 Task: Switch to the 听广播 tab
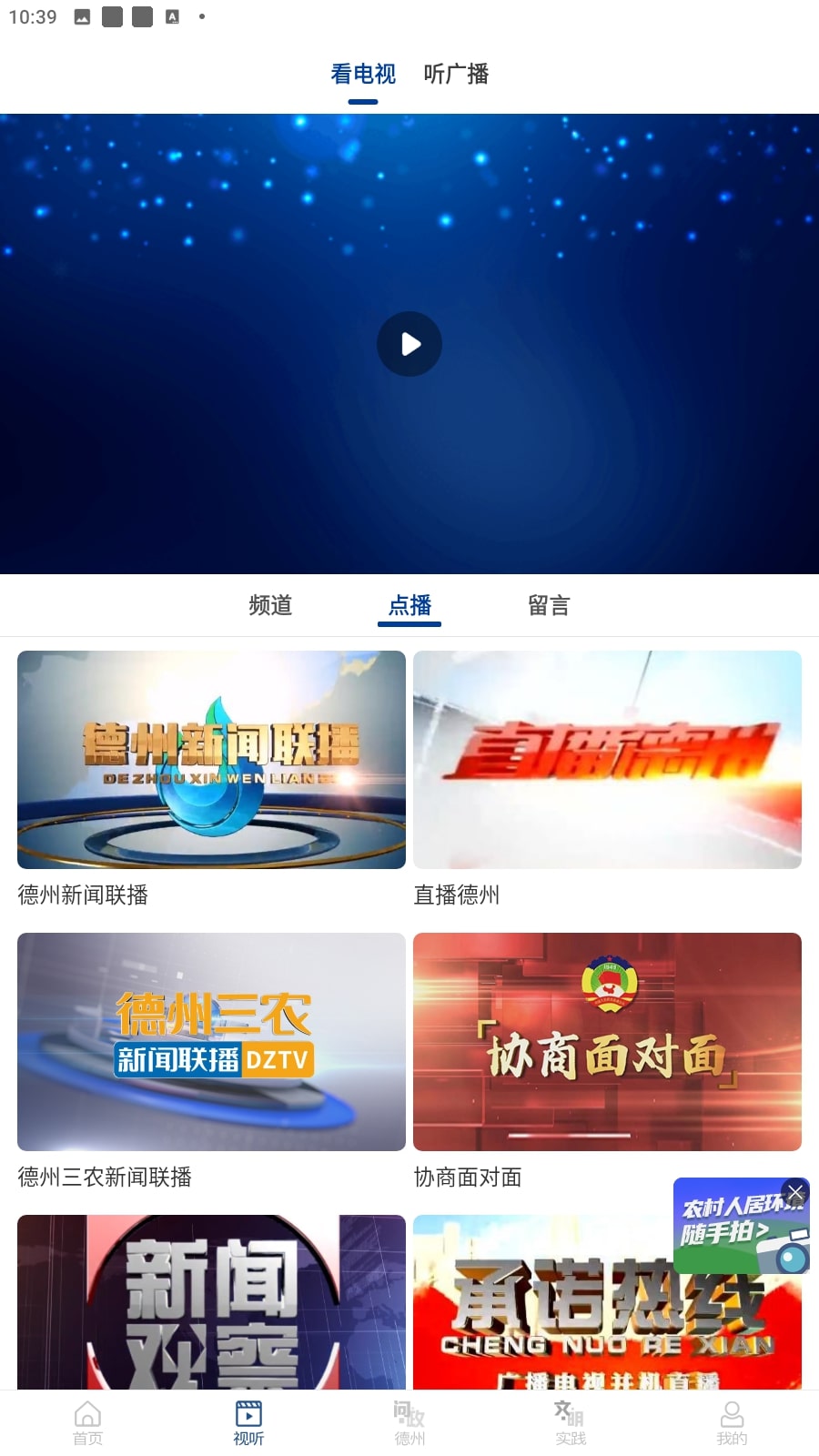[x=456, y=74]
